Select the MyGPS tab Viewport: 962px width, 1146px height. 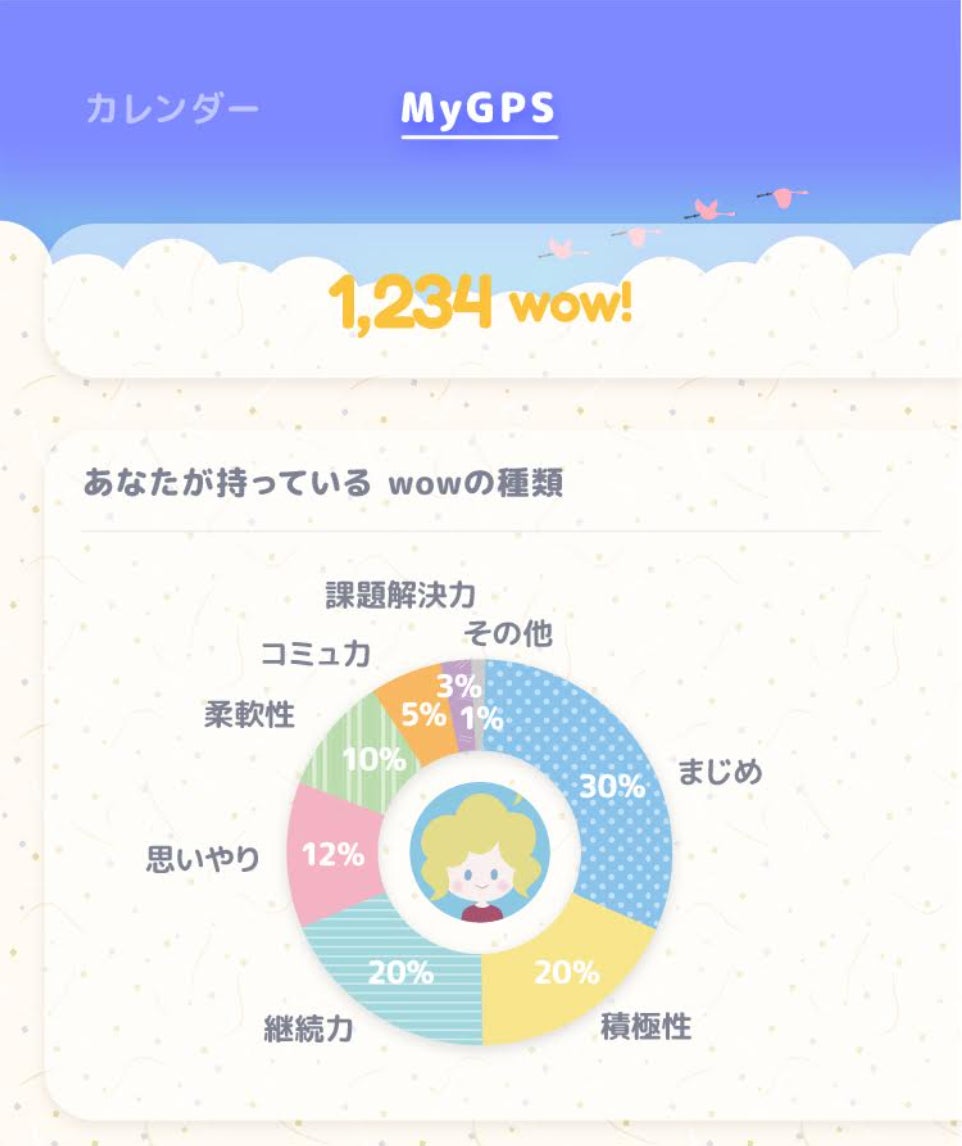[x=478, y=108]
